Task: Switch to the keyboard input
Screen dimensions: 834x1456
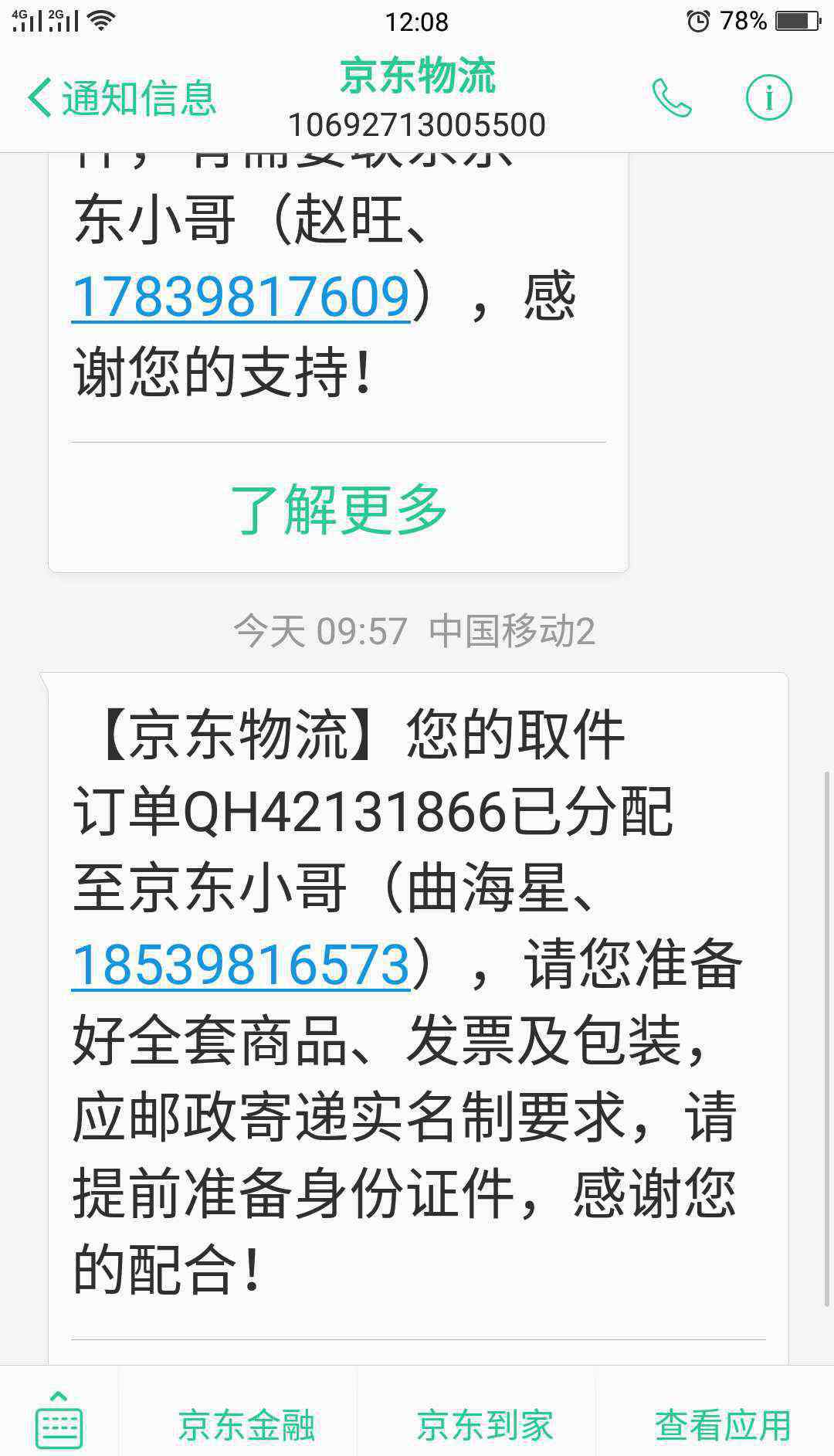Action: (59, 1418)
